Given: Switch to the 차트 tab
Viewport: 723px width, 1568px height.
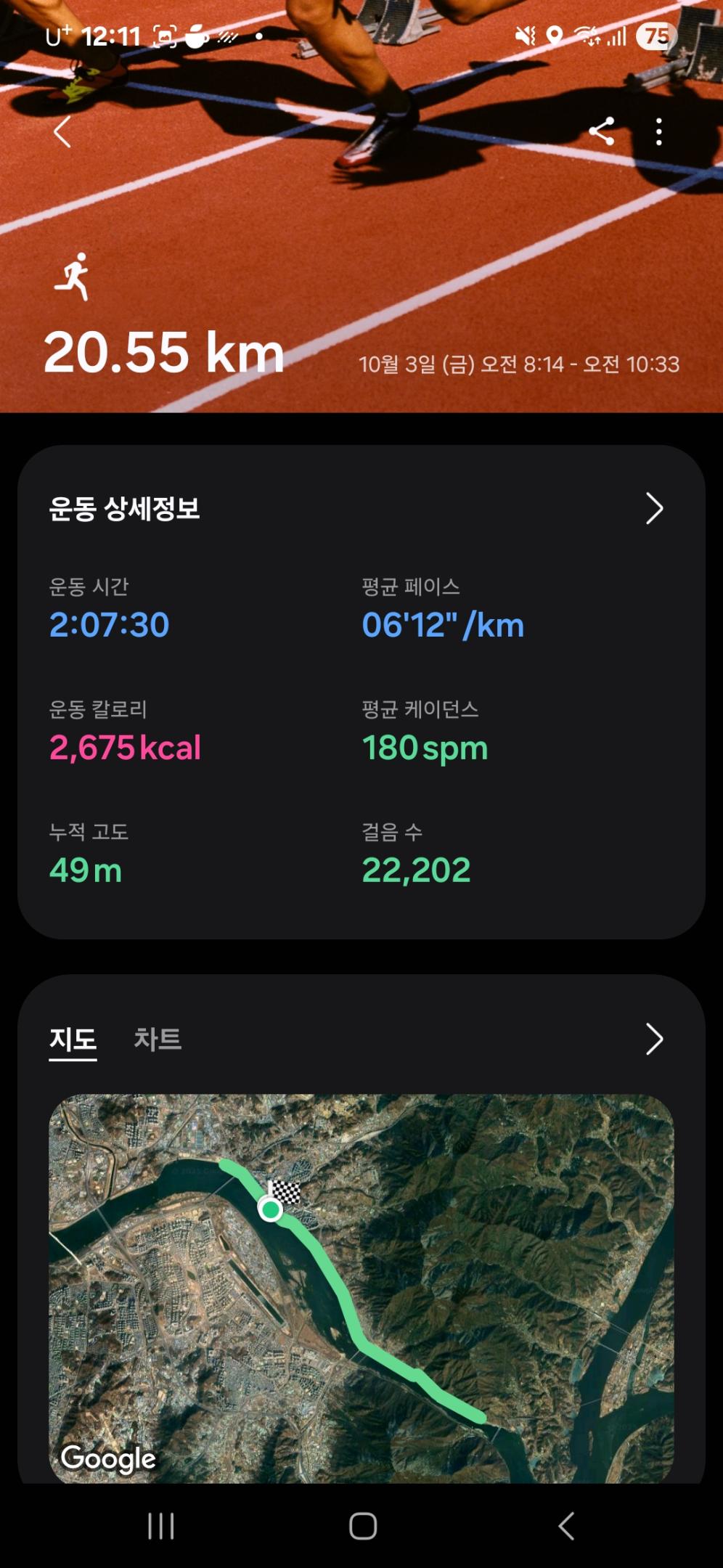Looking at the screenshot, I should pos(158,1039).
